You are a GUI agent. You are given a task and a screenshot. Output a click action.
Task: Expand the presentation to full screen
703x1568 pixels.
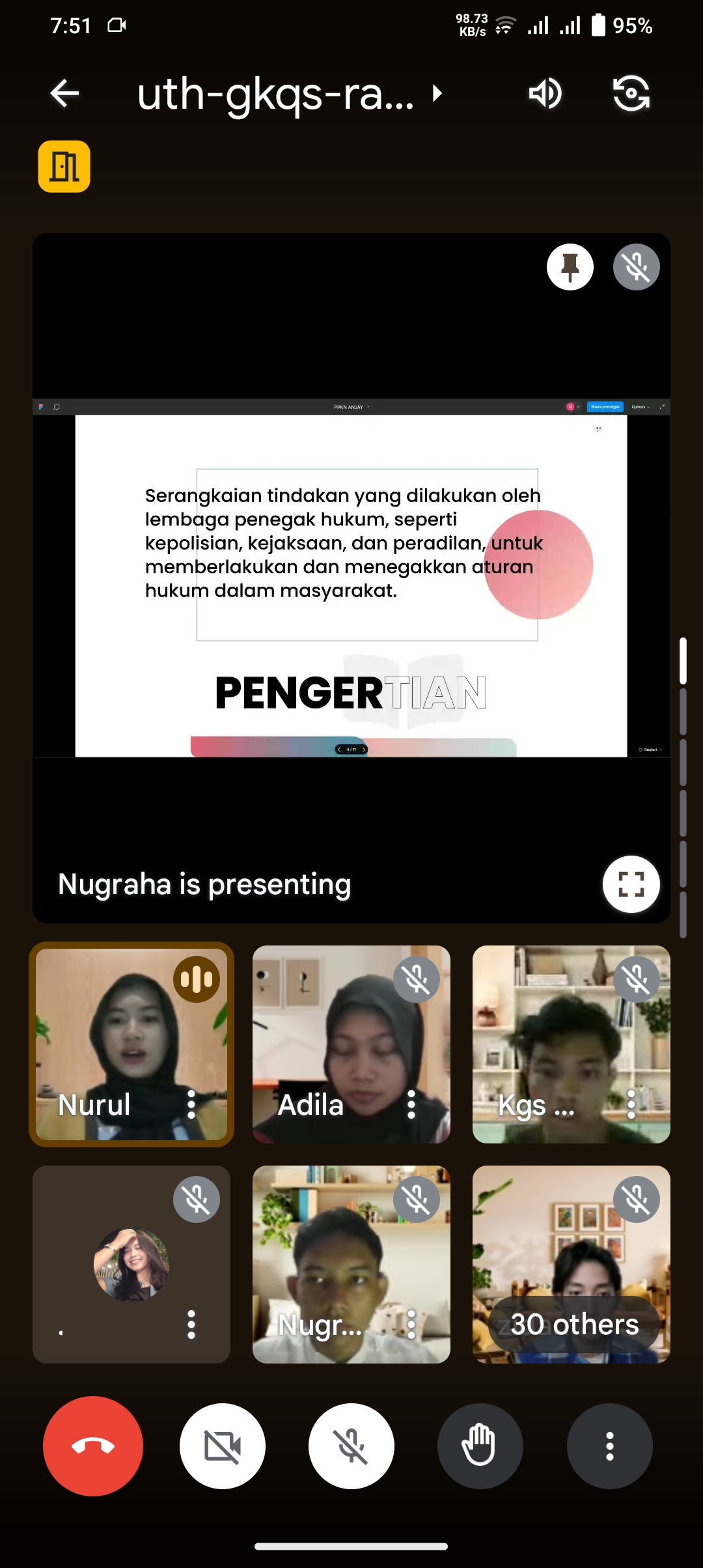click(631, 884)
